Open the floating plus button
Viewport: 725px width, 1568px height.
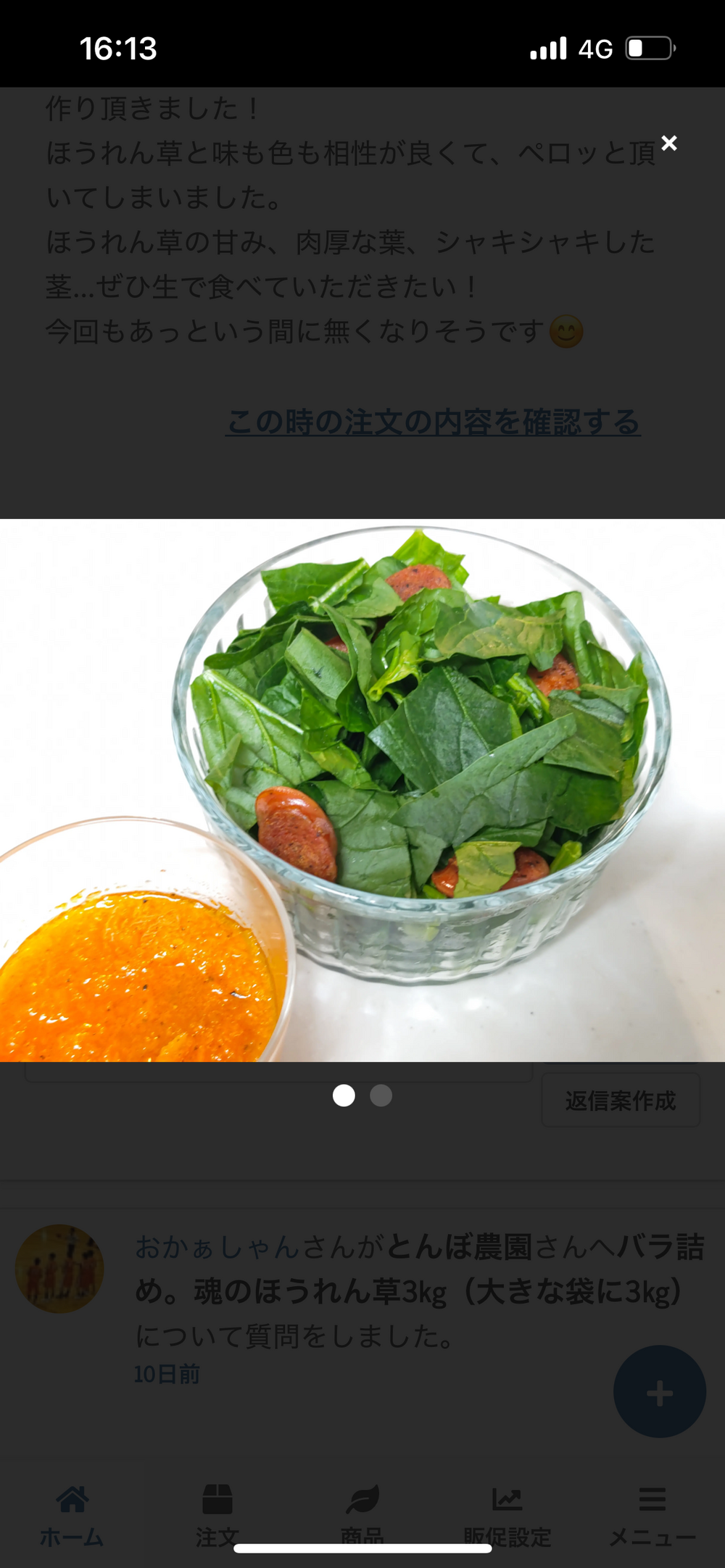659,1392
